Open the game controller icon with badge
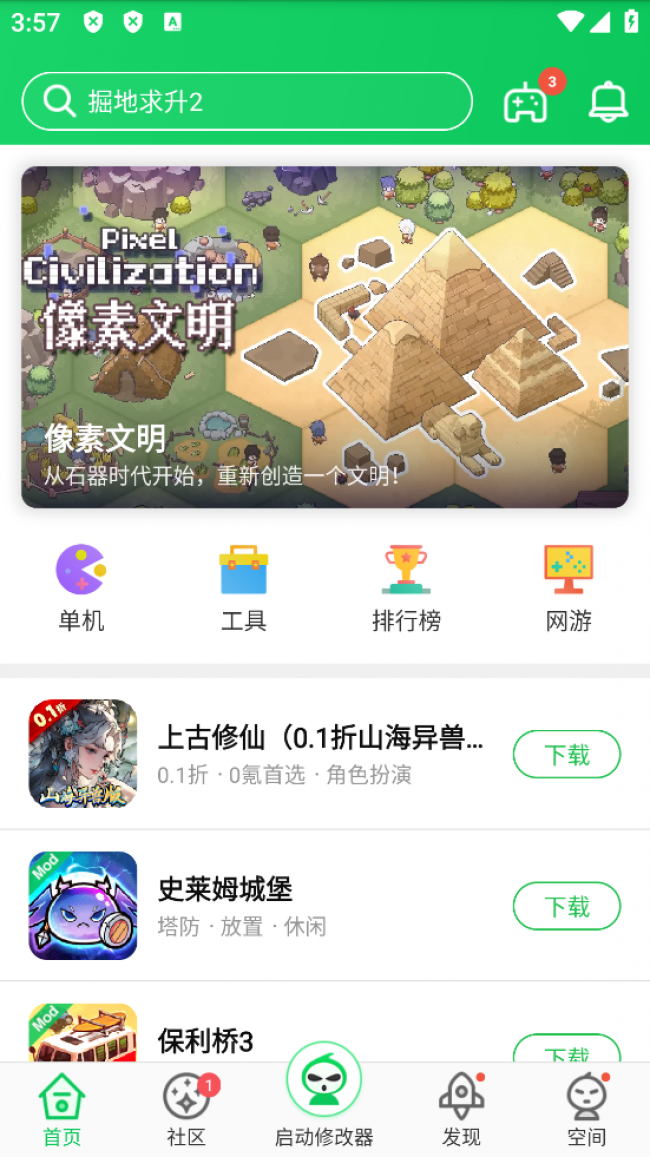 pyautogui.click(x=526, y=102)
